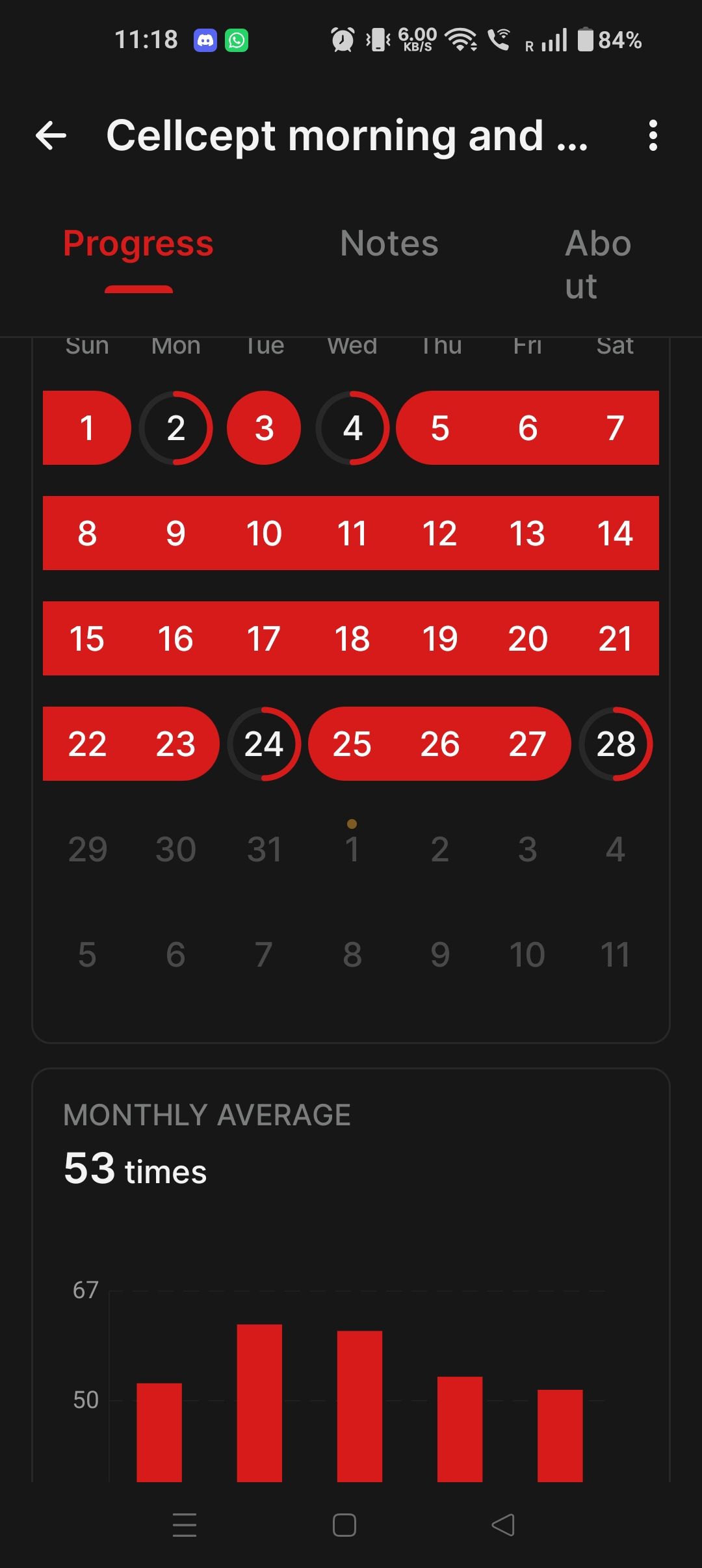This screenshot has height=1568, width=702.
Task: Tap calendar day 24
Action: click(x=264, y=744)
